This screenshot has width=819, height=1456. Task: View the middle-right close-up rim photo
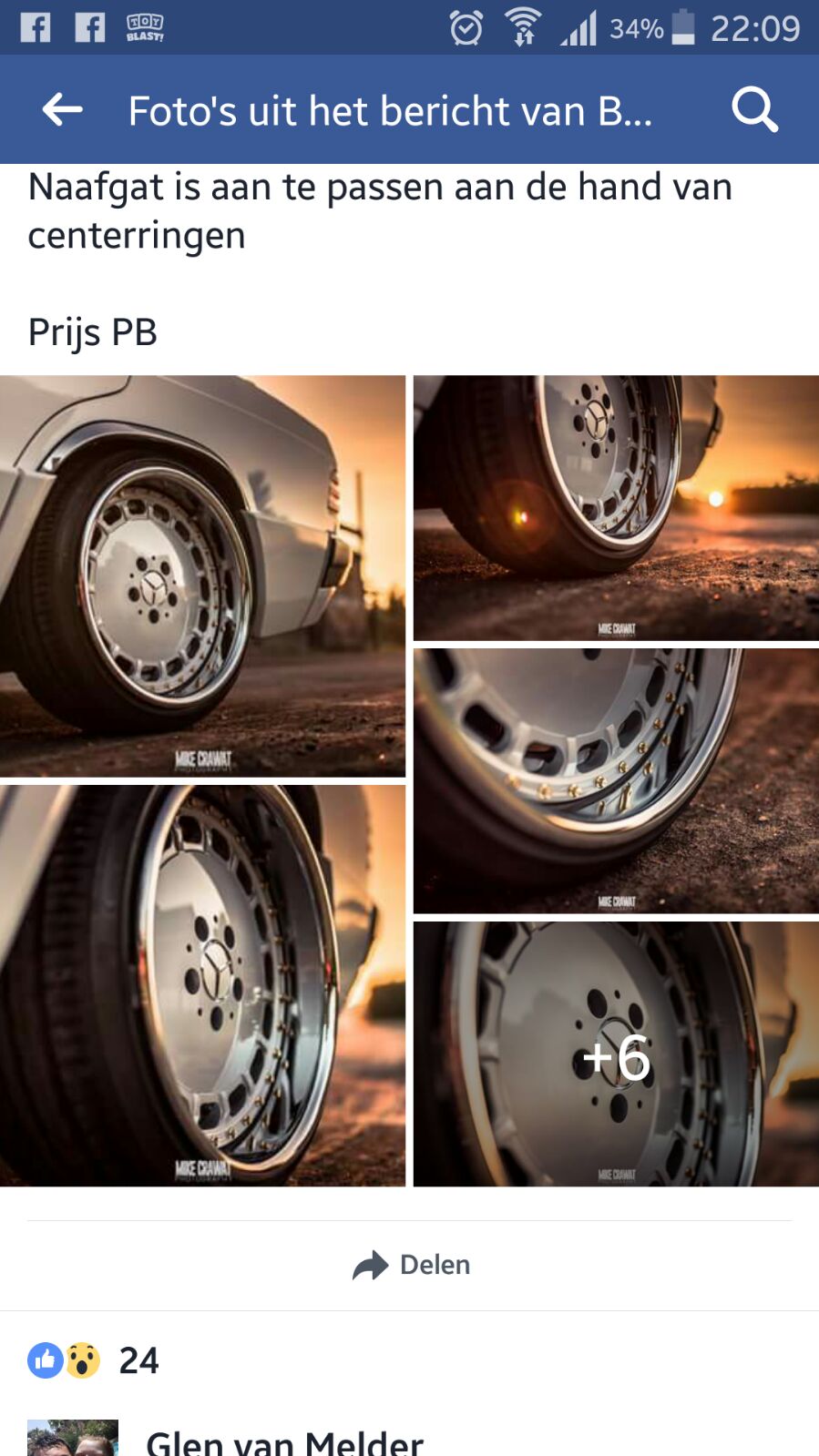click(616, 781)
